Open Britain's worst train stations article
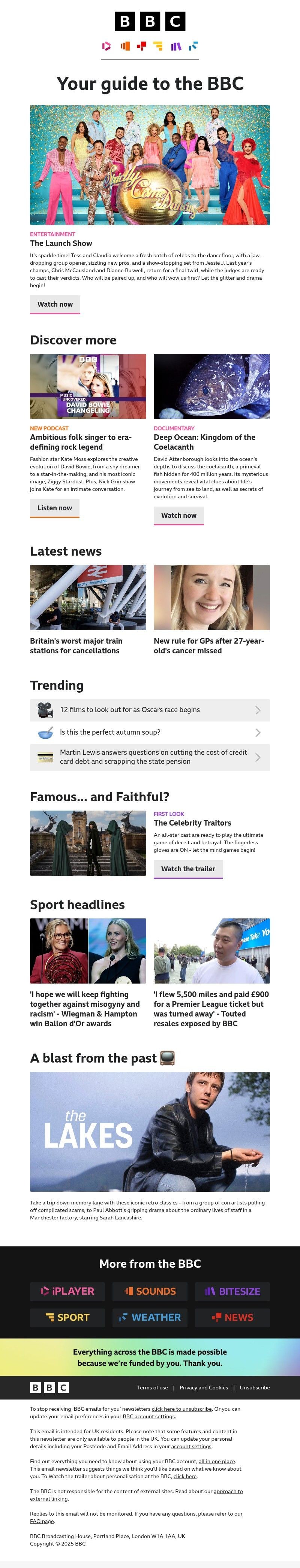This screenshot has width=300, height=1568. pos(76,645)
